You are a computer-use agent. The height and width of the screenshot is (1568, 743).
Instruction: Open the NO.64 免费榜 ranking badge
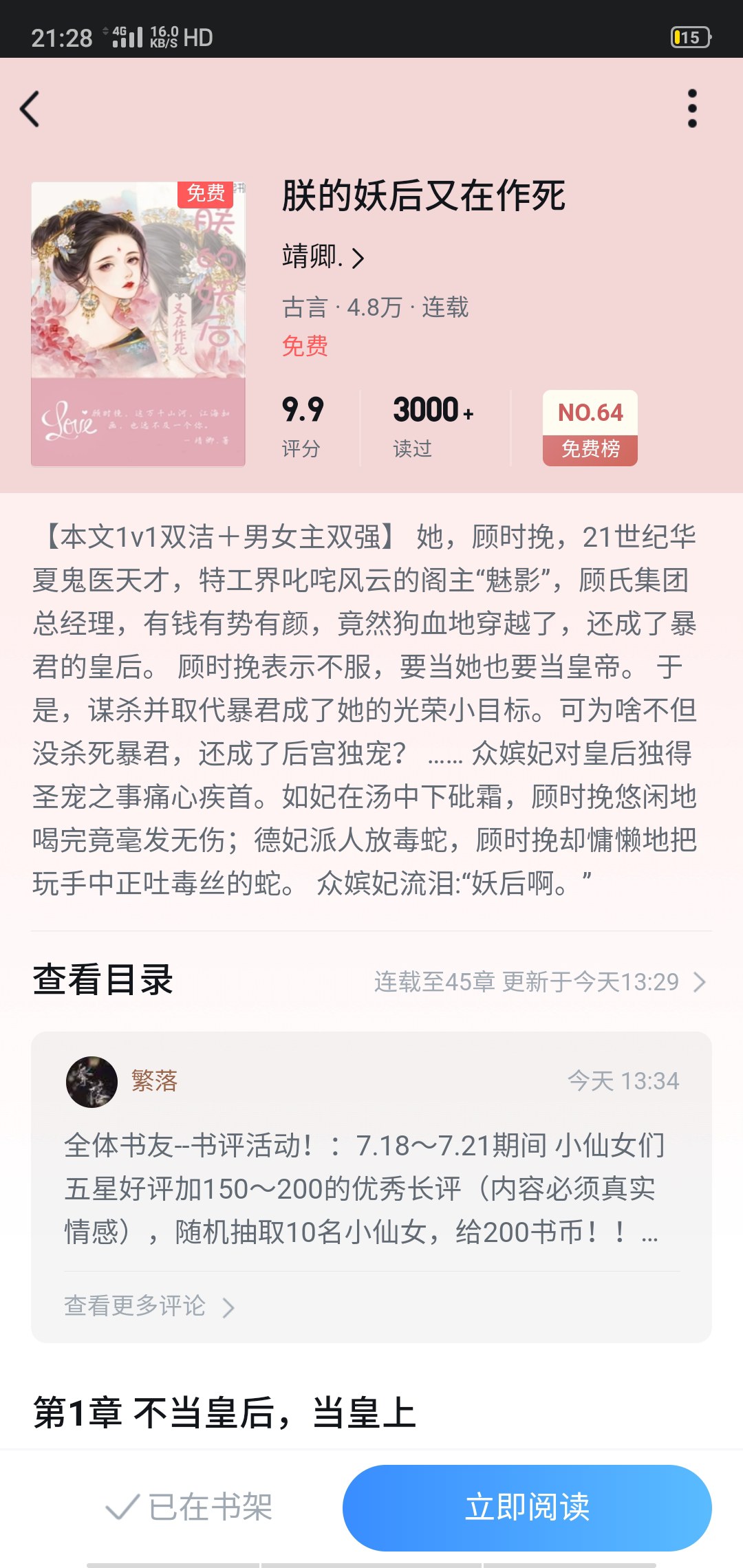point(590,428)
